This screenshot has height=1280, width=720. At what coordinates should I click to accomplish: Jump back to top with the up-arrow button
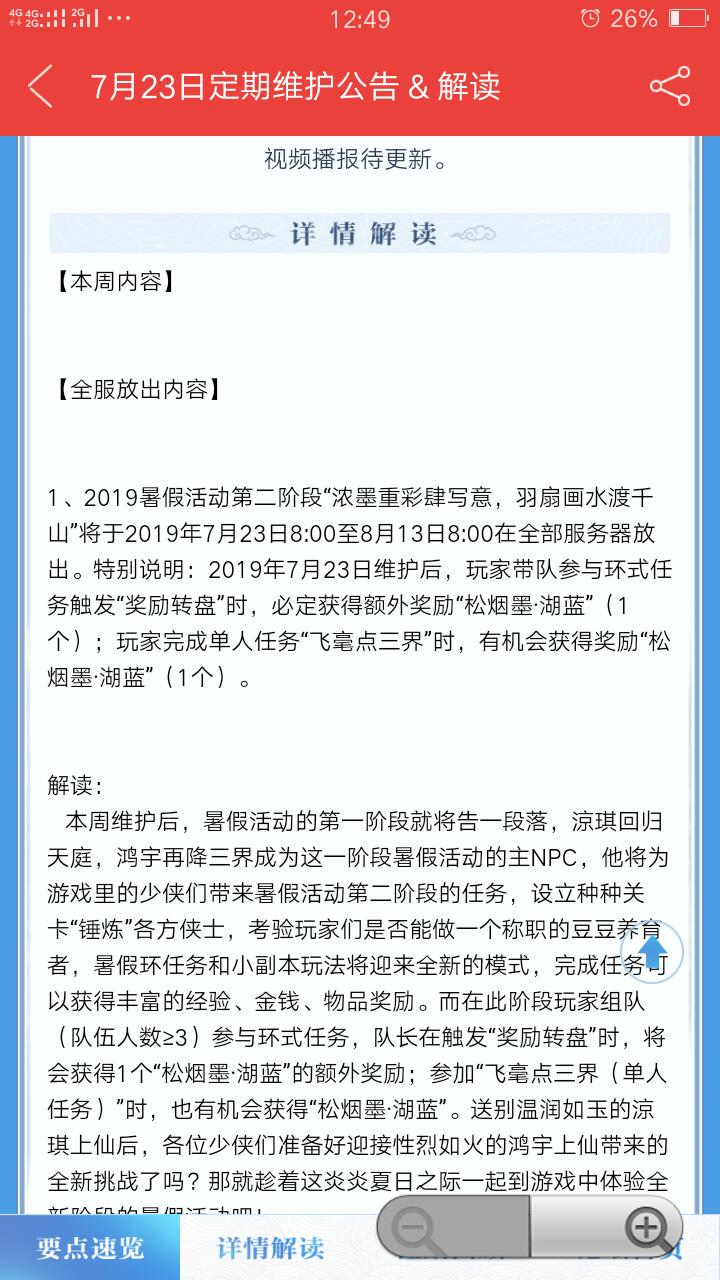652,947
